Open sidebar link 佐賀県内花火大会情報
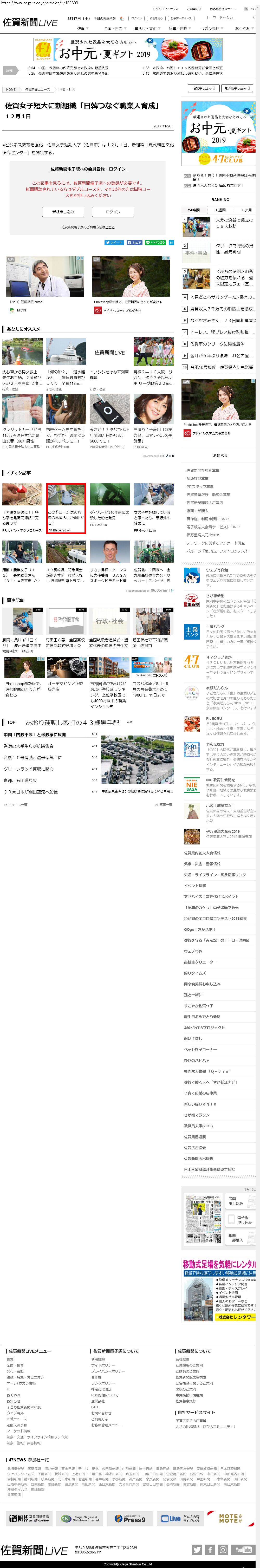This screenshot has height=1568, width=260. tap(202, 853)
